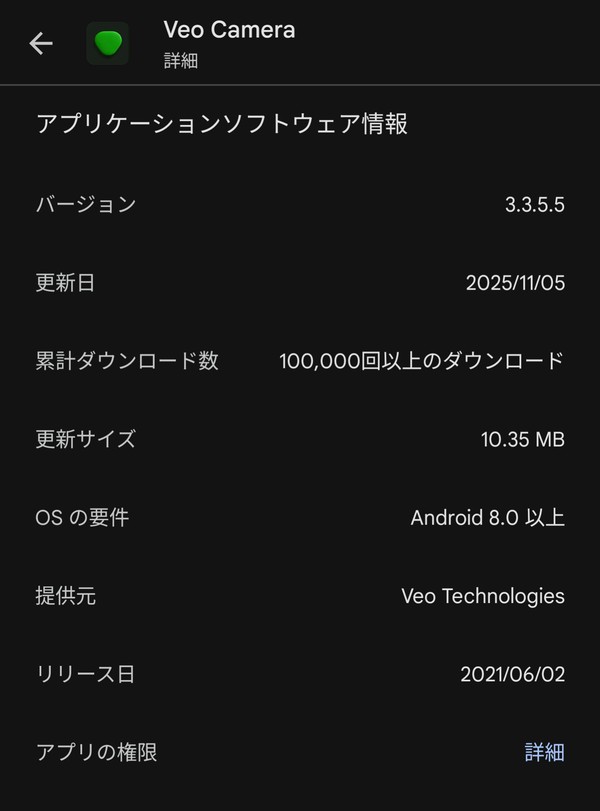This screenshot has width=600, height=811.
Task: Open the 詳細 link for app permissions
Action: (x=544, y=752)
